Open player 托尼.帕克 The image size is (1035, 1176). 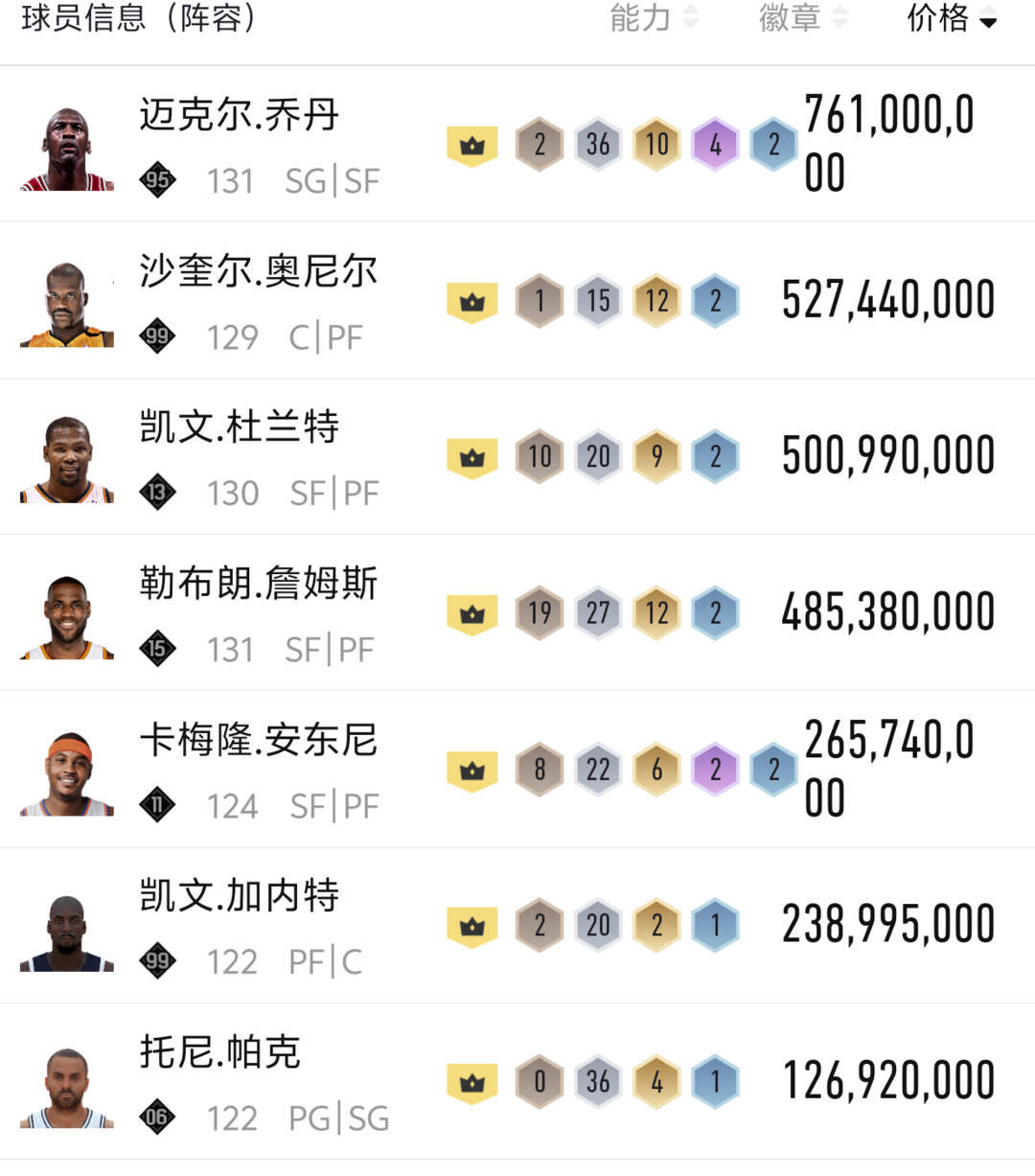point(220,1052)
